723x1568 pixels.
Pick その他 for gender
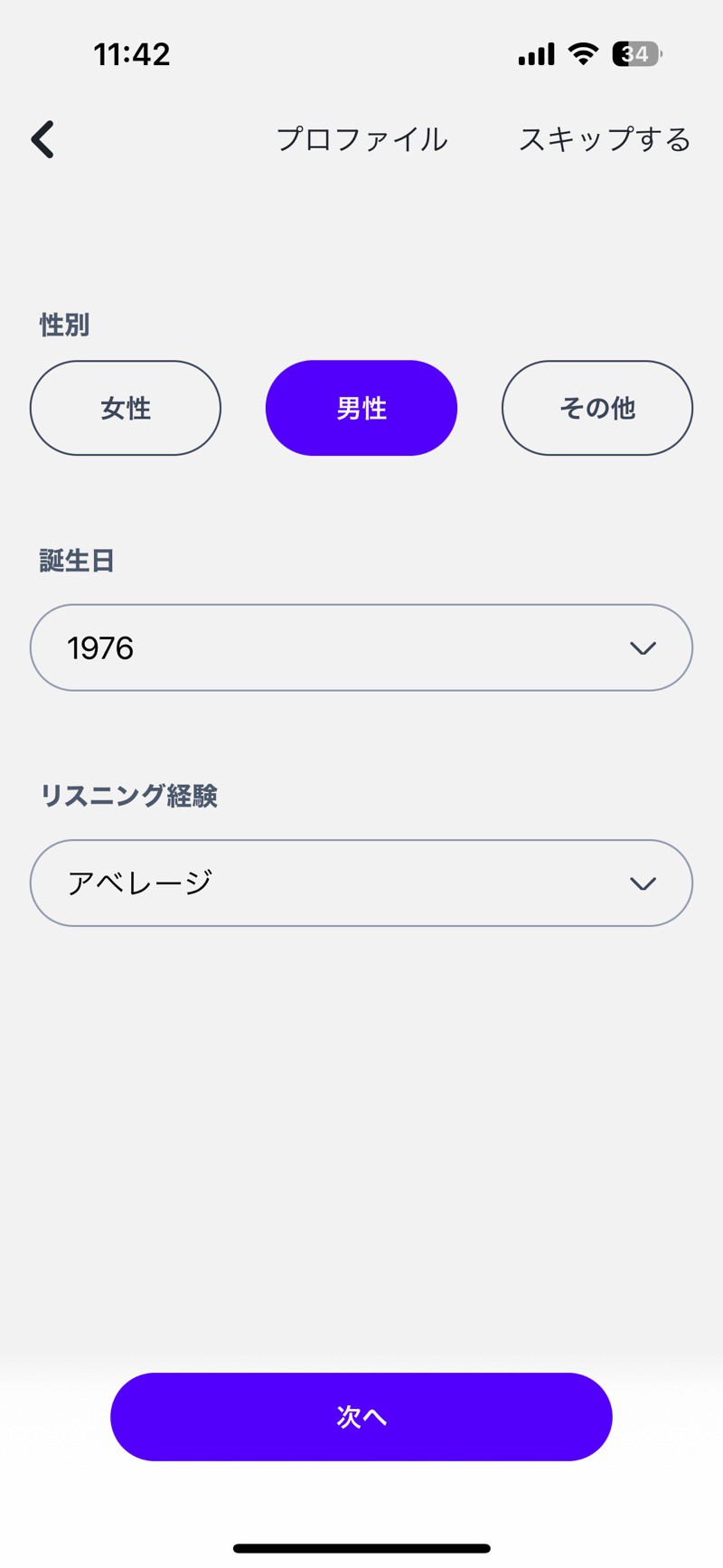pyautogui.click(x=597, y=408)
